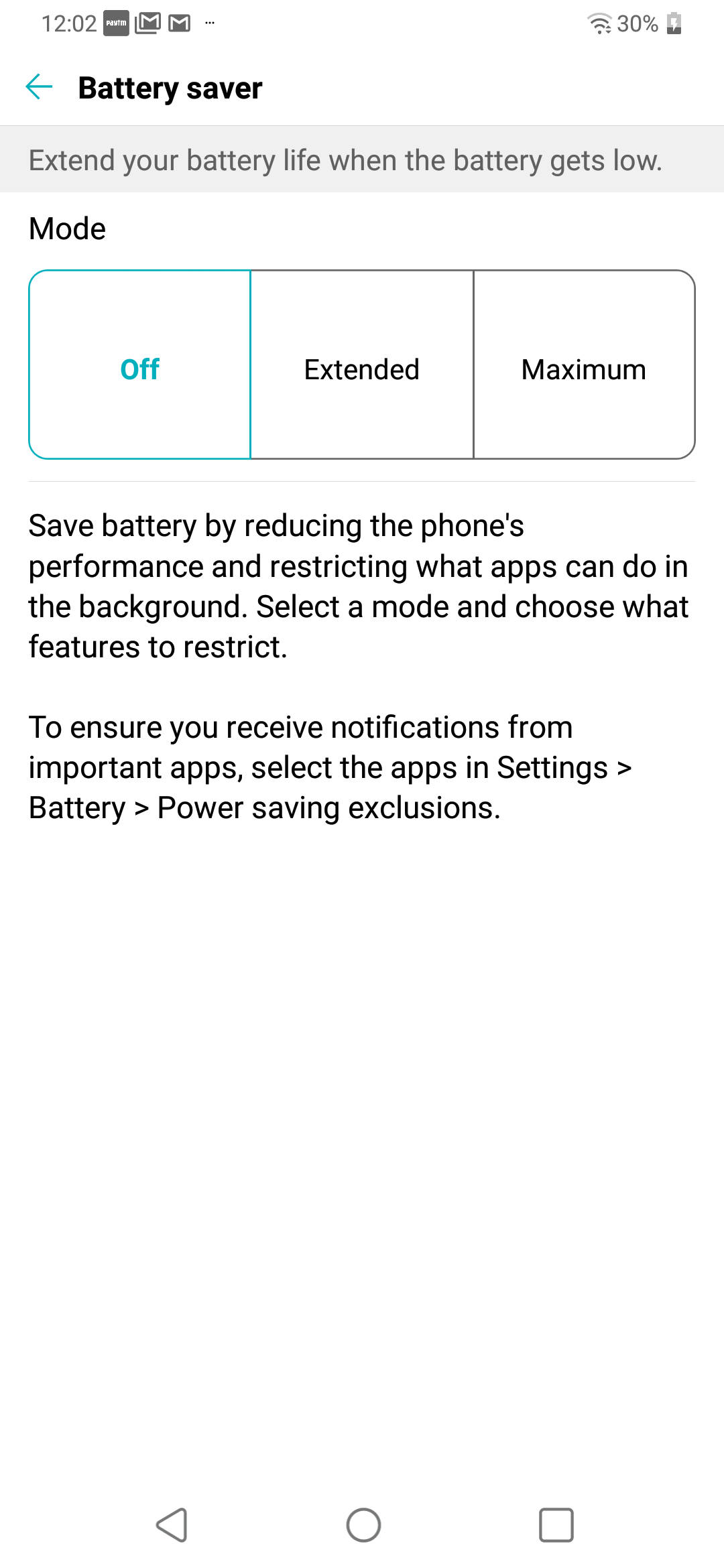
Task: Go back from Battery saver
Action: pos(39,87)
